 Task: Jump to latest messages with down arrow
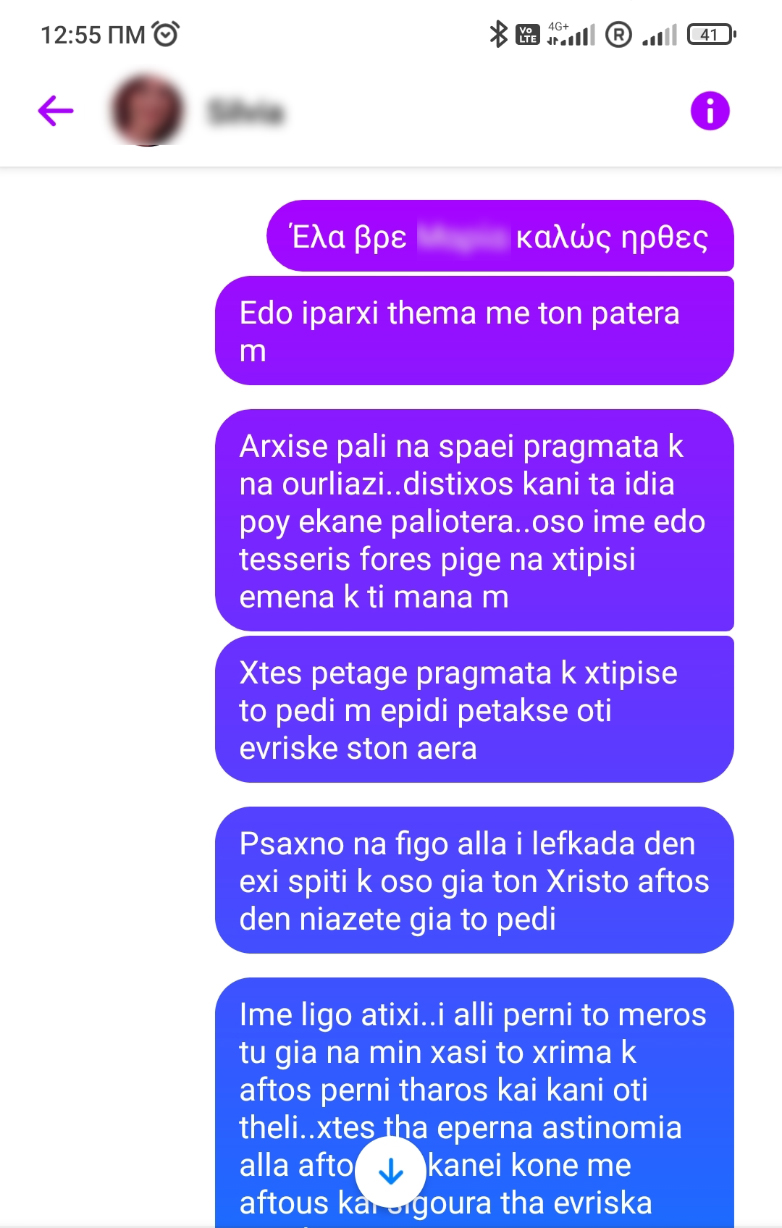click(x=390, y=1172)
